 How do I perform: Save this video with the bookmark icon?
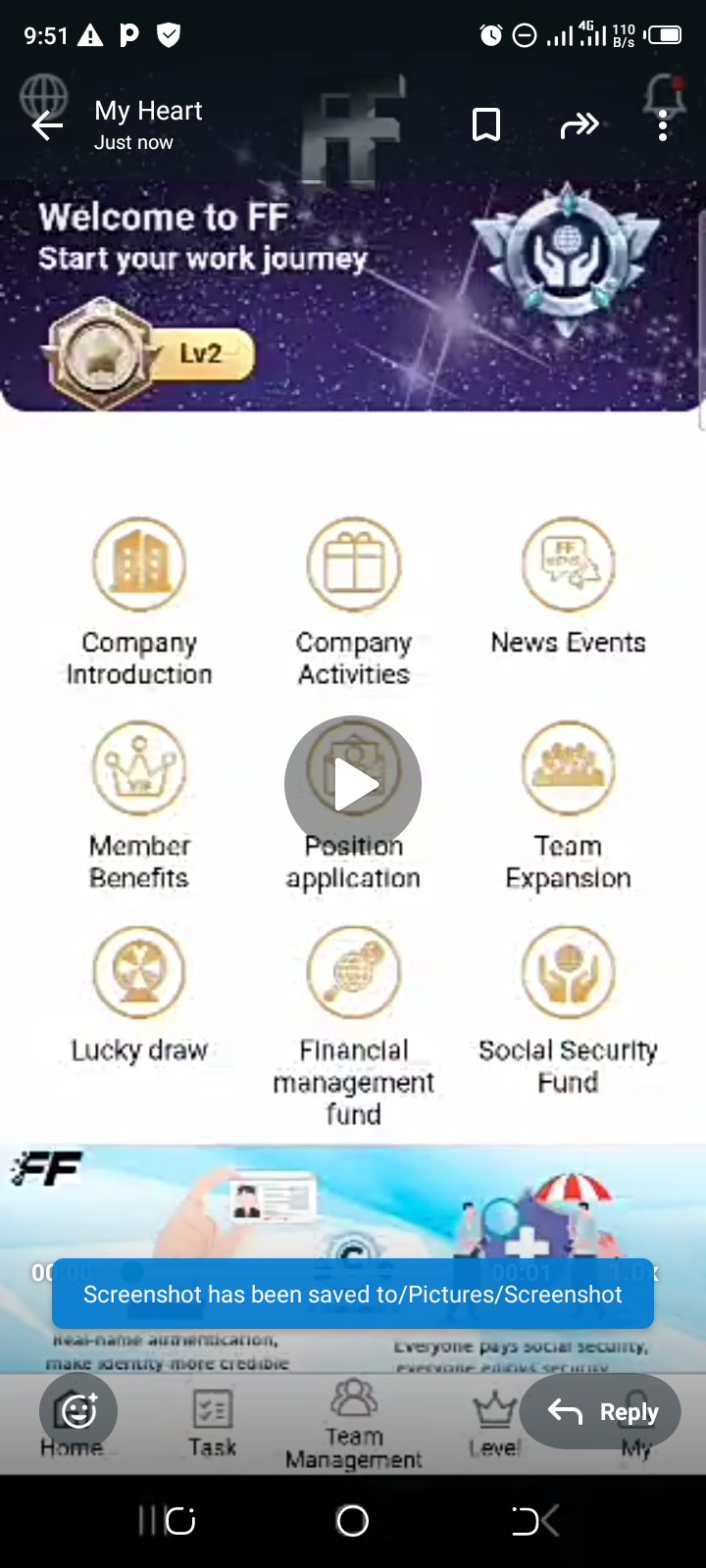click(x=486, y=125)
